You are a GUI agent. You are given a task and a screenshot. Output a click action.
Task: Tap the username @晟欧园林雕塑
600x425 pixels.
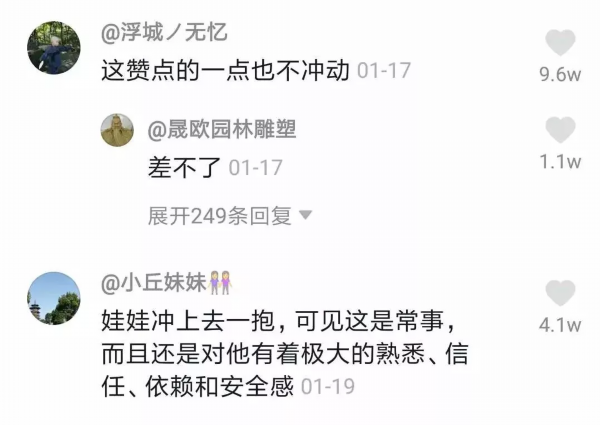pyautogui.click(x=221, y=130)
